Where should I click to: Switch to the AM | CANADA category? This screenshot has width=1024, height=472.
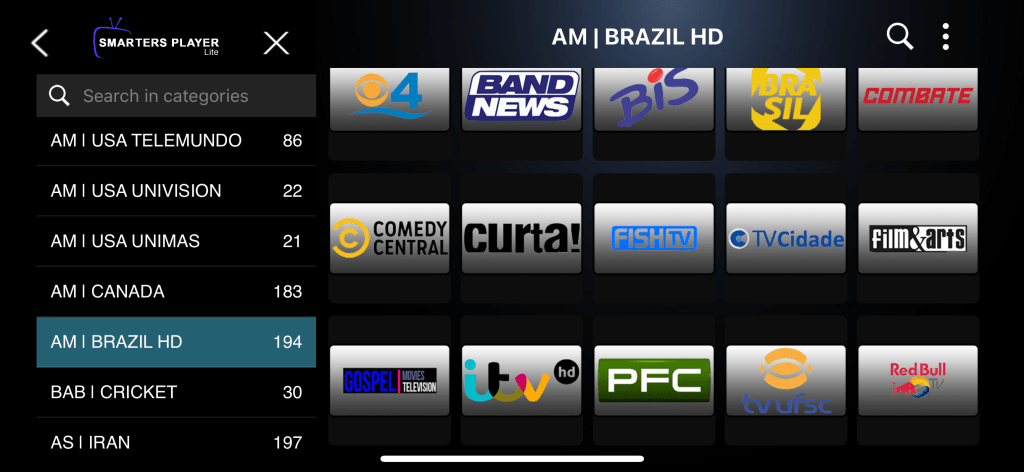coord(176,292)
